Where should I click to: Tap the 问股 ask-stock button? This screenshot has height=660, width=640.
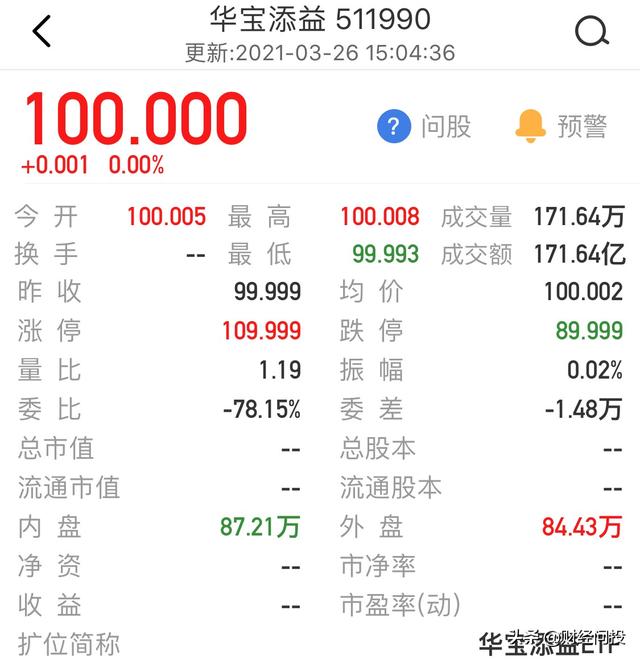click(424, 126)
